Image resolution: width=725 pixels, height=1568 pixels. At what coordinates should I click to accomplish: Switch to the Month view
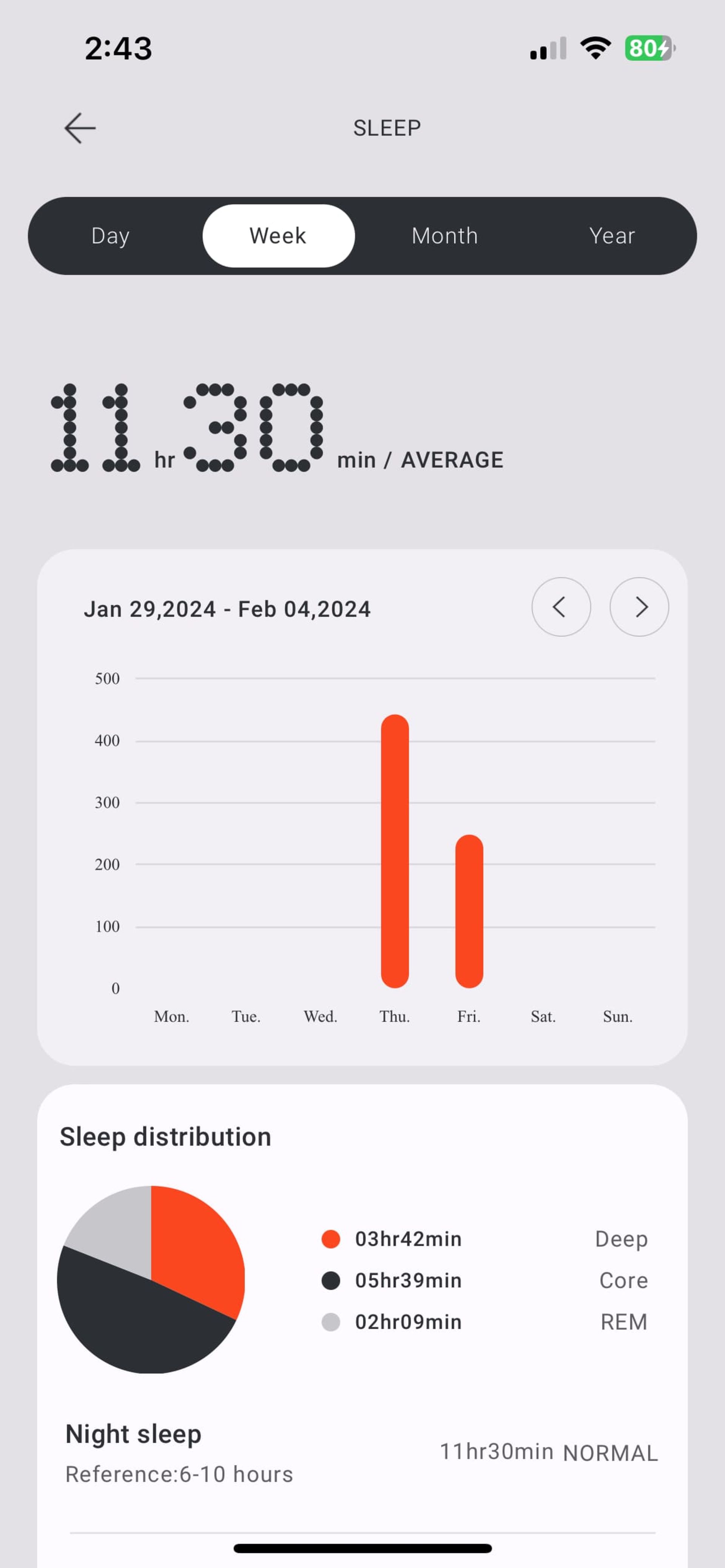point(445,235)
